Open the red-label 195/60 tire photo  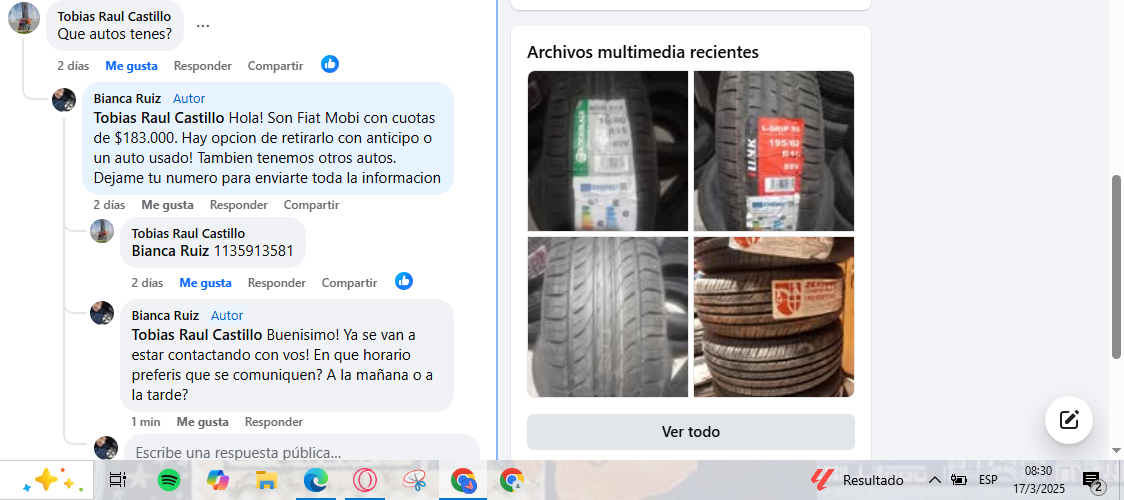coord(773,151)
